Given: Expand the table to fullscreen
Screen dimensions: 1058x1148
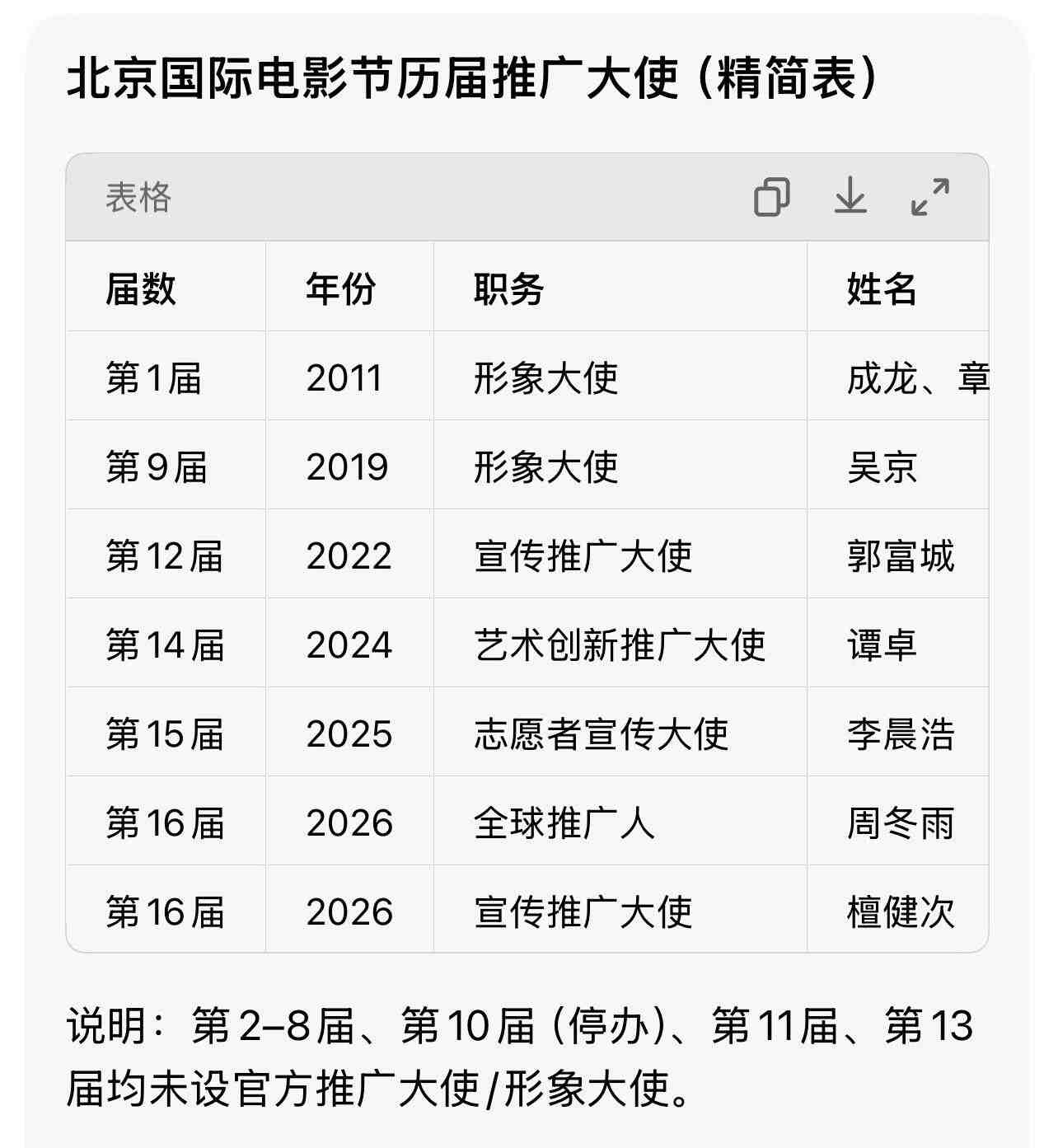Looking at the screenshot, I should pos(929,197).
